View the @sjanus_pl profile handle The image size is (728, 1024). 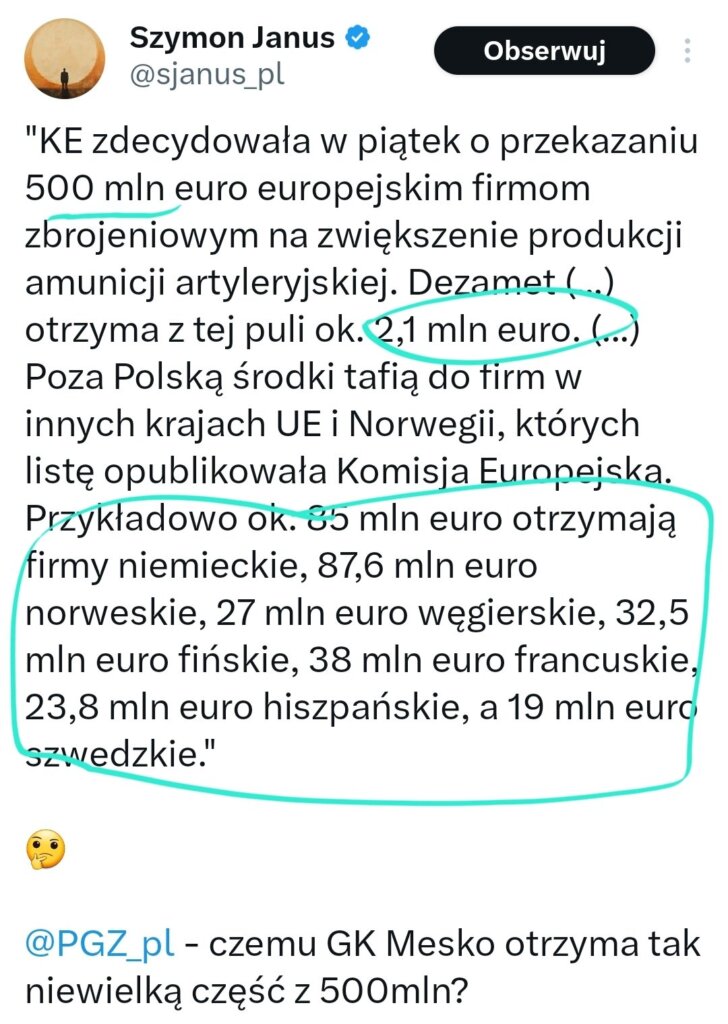(x=206, y=75)
